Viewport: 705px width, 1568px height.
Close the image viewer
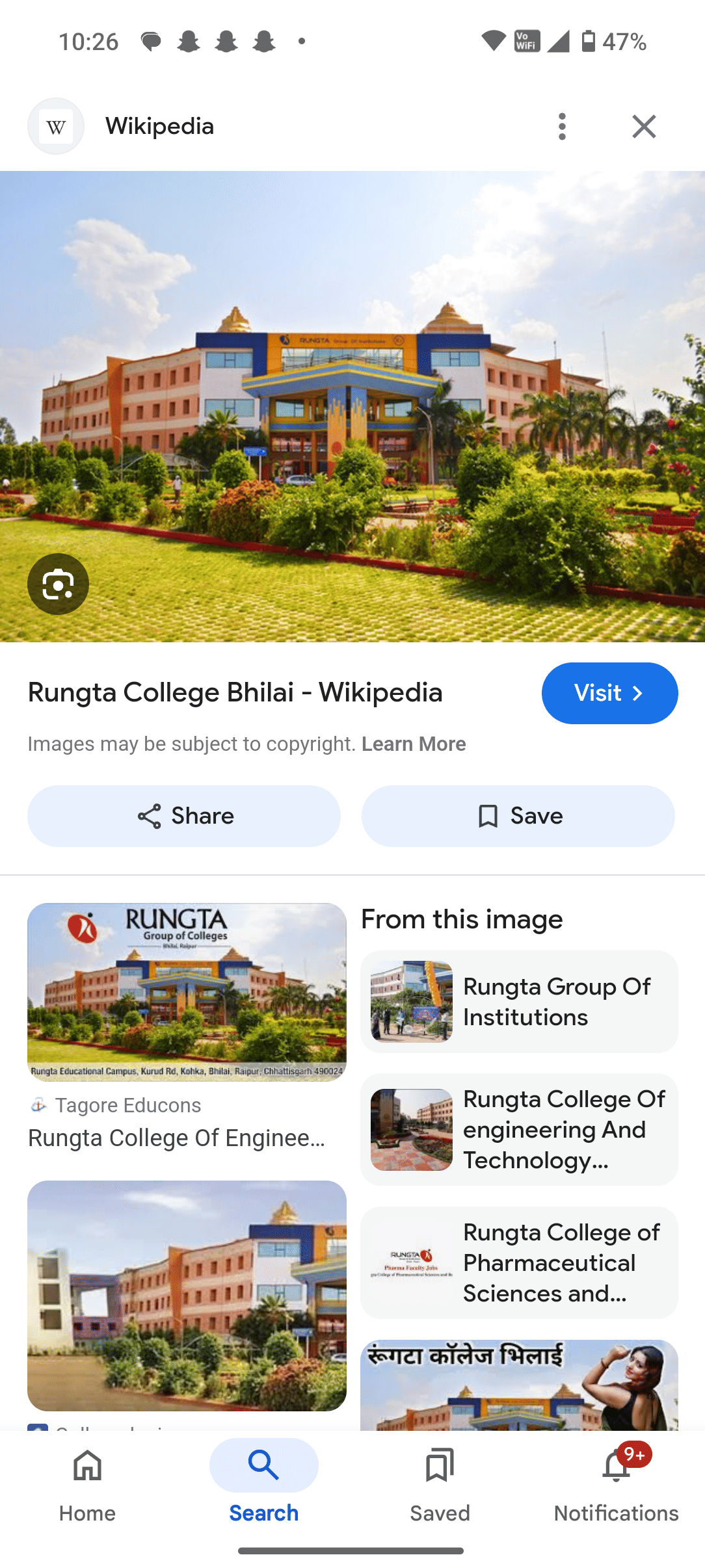point(644,126)
